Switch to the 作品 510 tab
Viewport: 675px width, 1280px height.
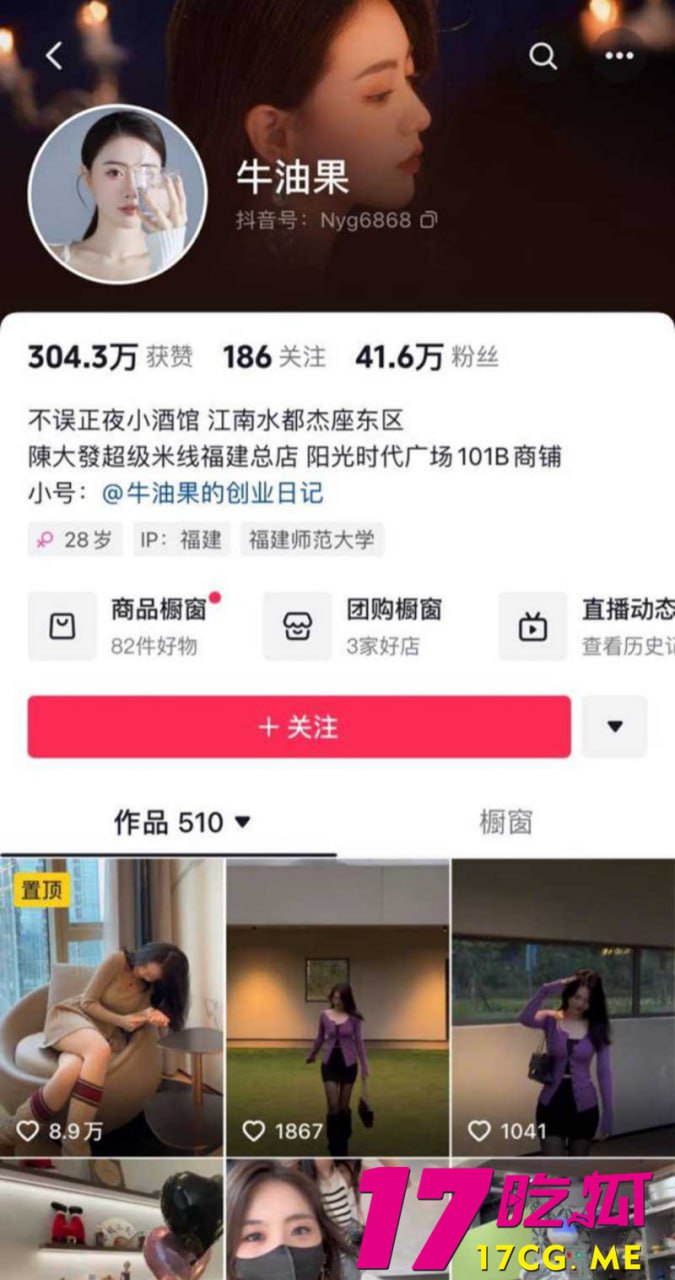[181, 823]
